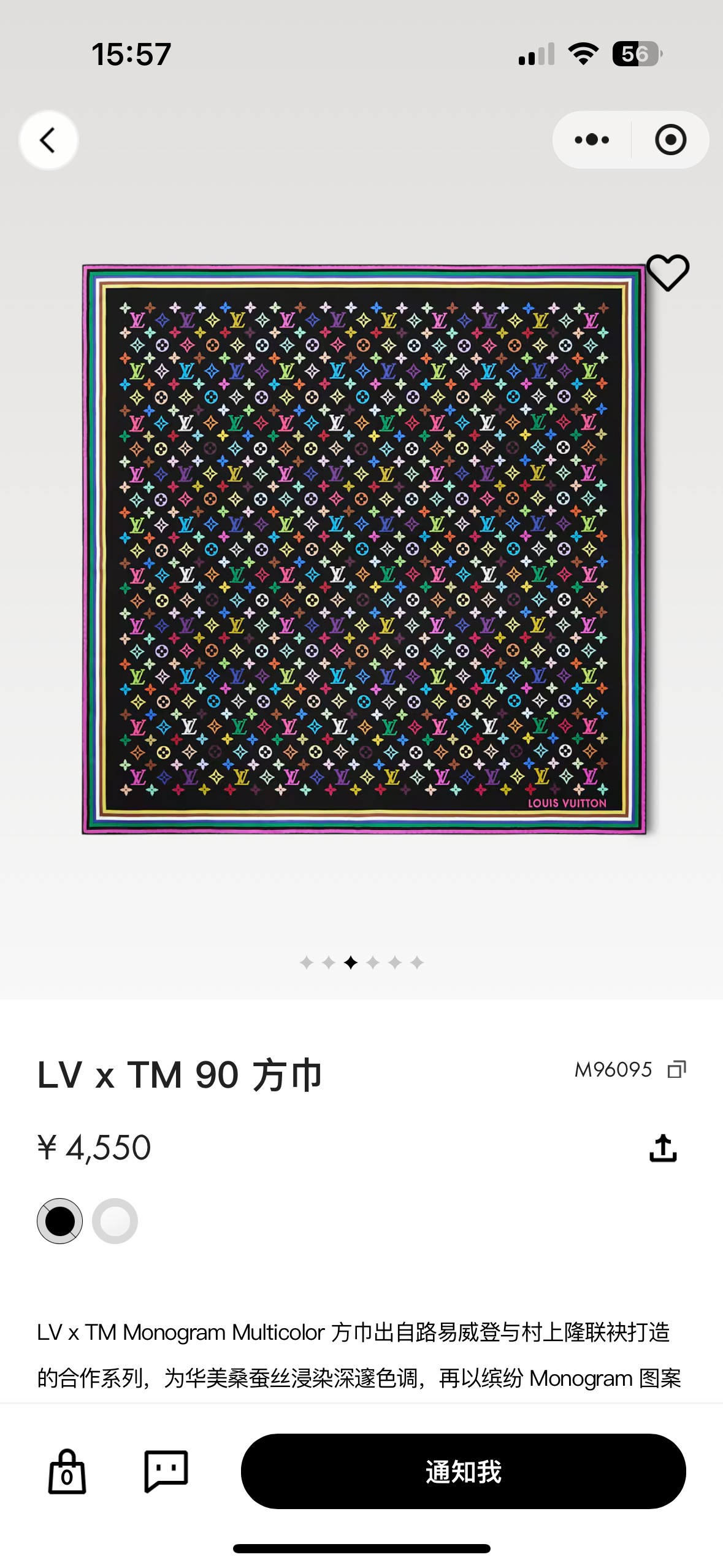This screenshot has height=1568, width=723.
Task: Select the black color swatch
Action: [60, 1221]
